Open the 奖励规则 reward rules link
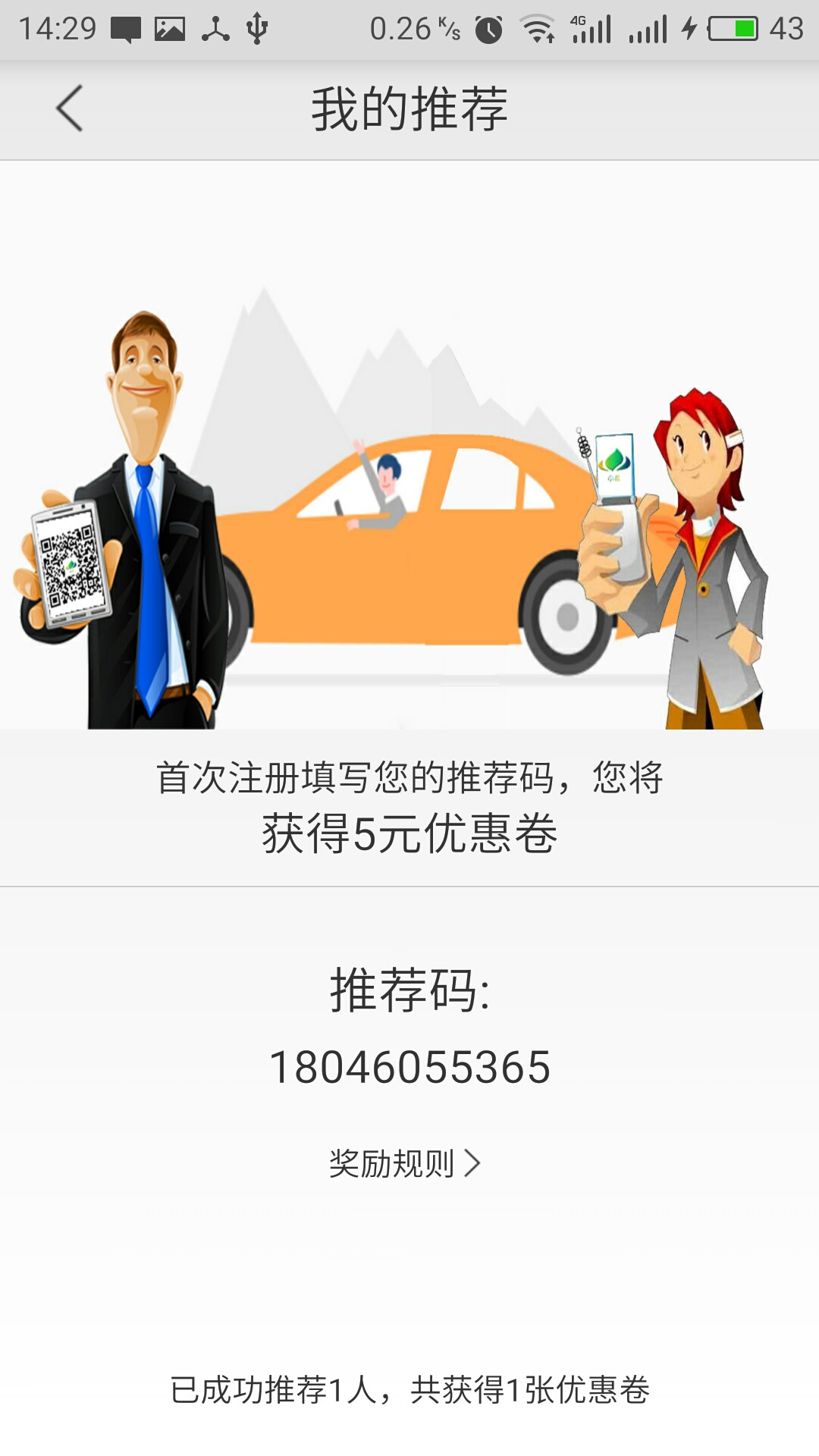The height and width of the screenshot is (1456, 819). click(405, 1163)
